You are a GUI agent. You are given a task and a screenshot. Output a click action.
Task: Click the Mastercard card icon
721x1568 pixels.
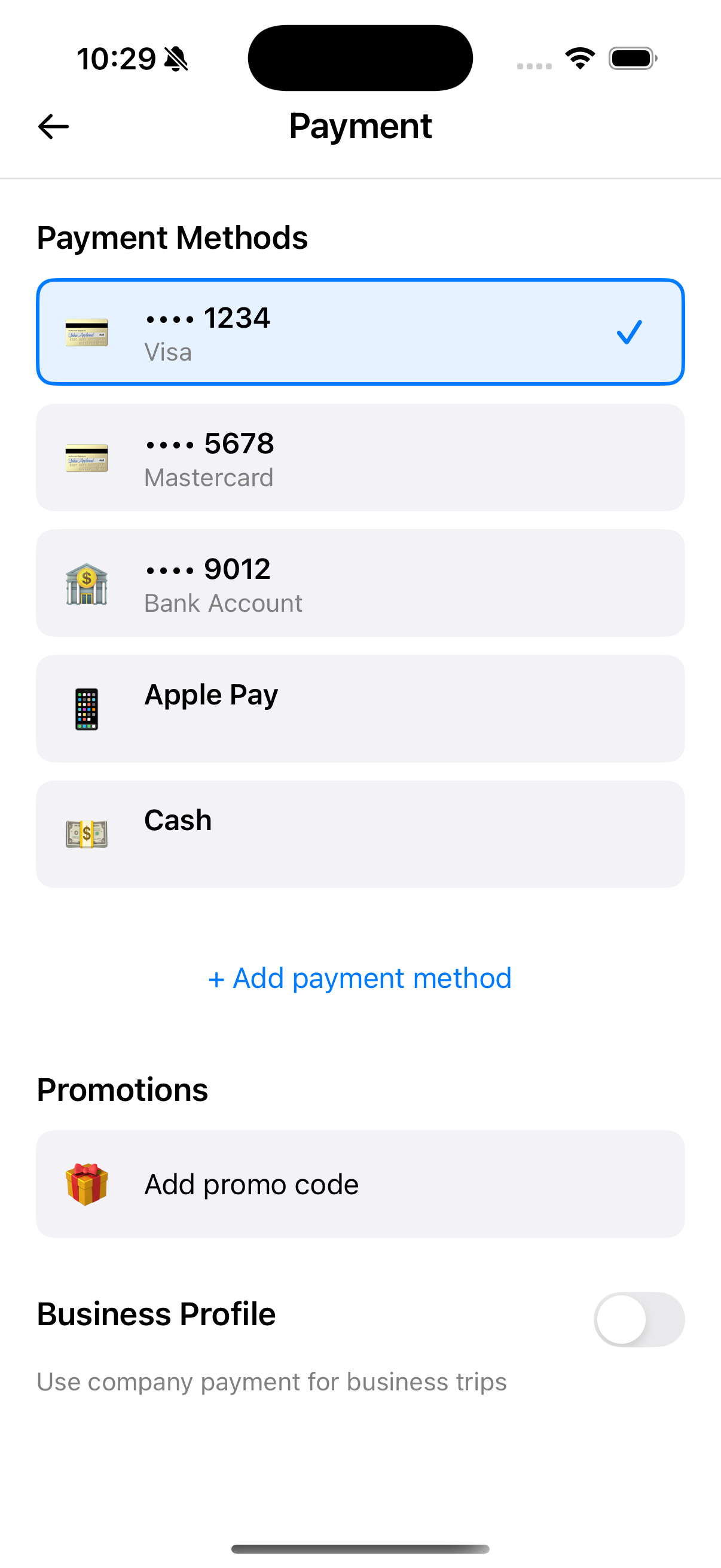click(x=87, y=458)
